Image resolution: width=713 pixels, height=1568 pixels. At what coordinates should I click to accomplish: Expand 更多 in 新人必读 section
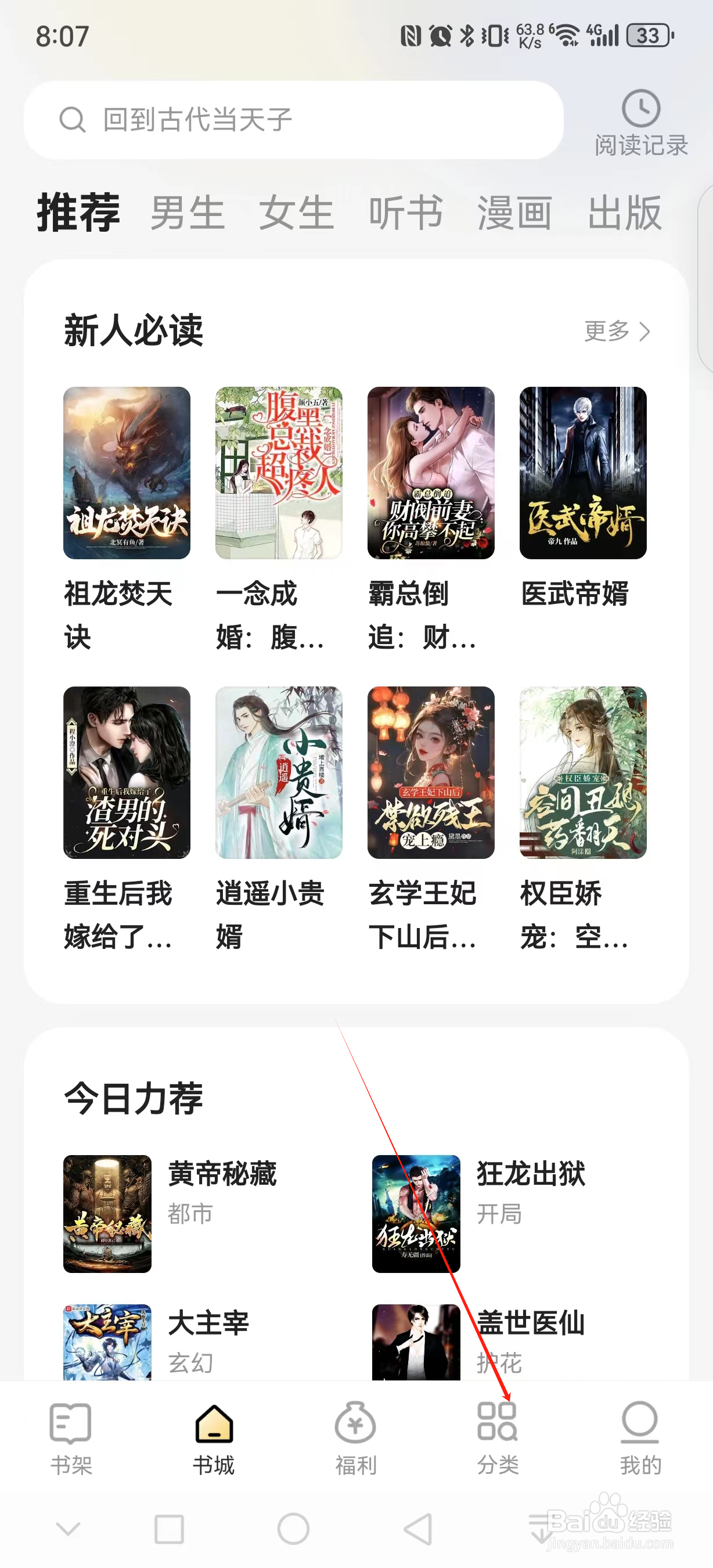tap(615, 331)
